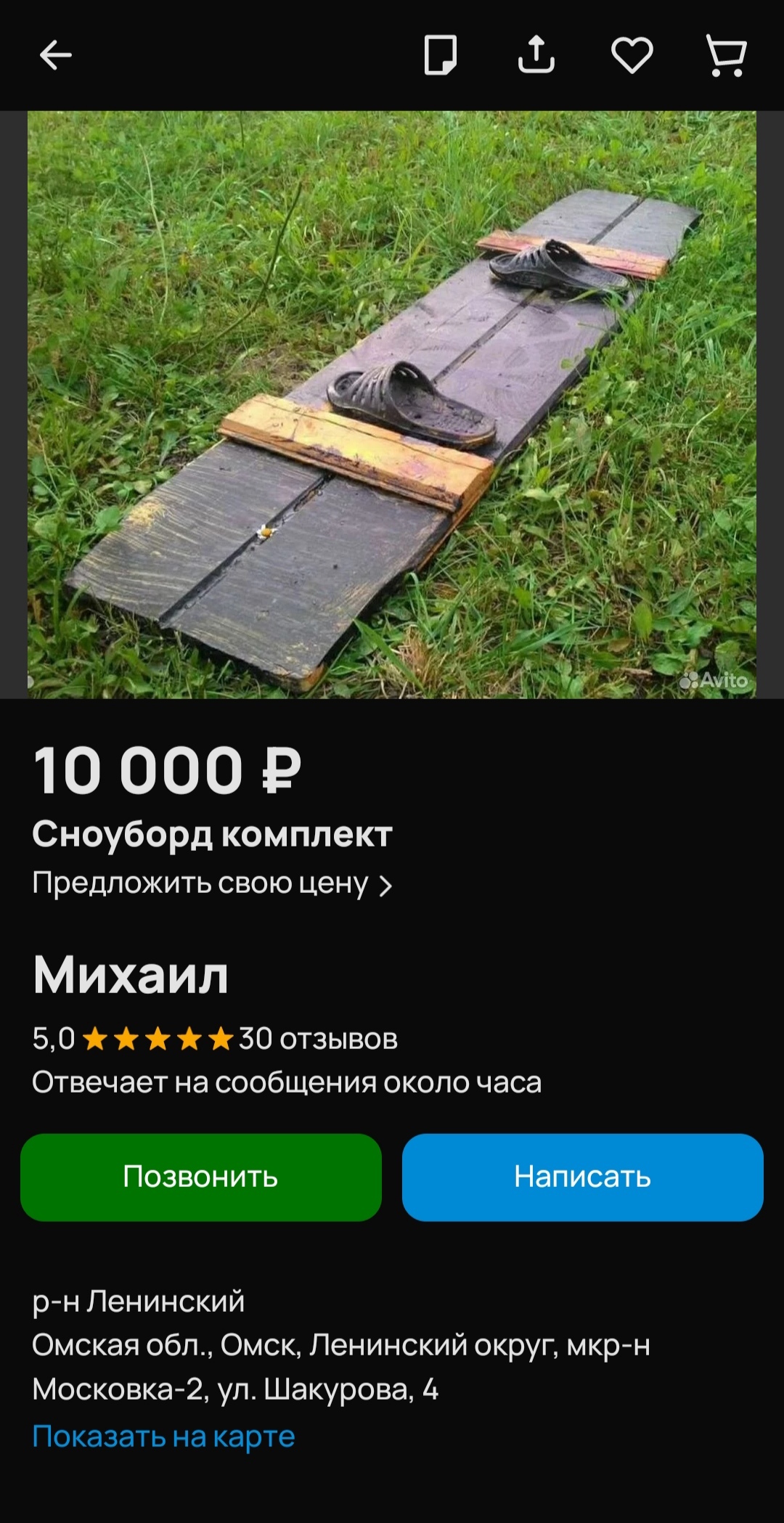Open 'Показать на карте' link
Viewport: 784px width, 1523px height.
point(163,1437)
